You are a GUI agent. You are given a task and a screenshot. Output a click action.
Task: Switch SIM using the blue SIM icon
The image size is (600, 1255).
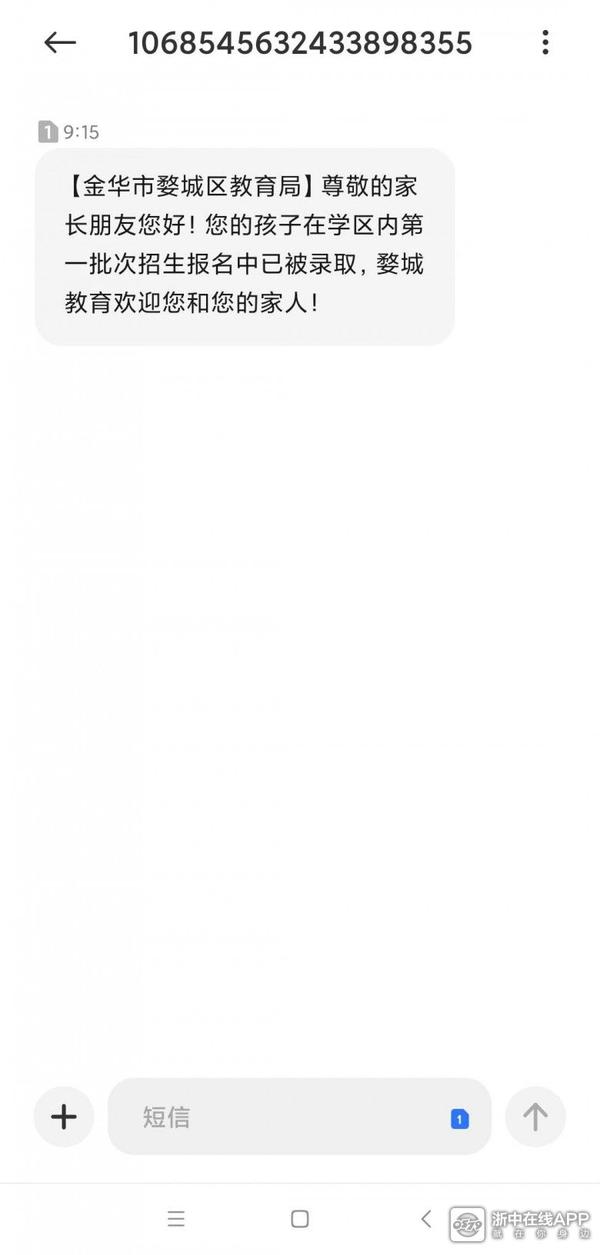click(x=459, y=1118)
